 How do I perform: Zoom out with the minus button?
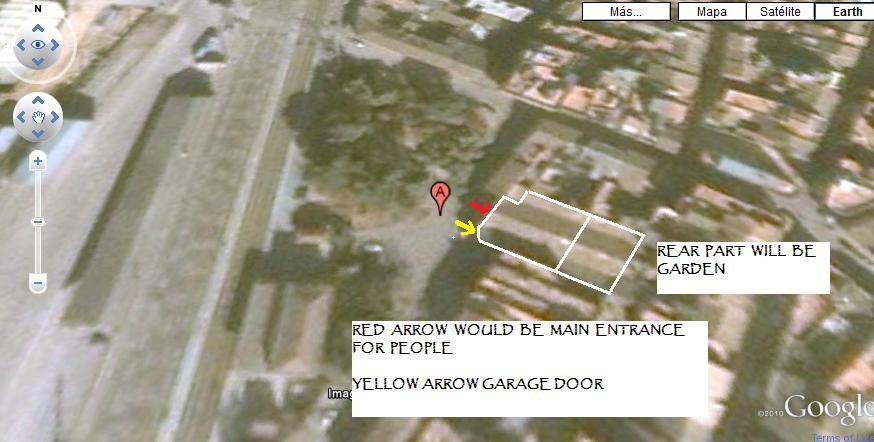pos(38,284)
